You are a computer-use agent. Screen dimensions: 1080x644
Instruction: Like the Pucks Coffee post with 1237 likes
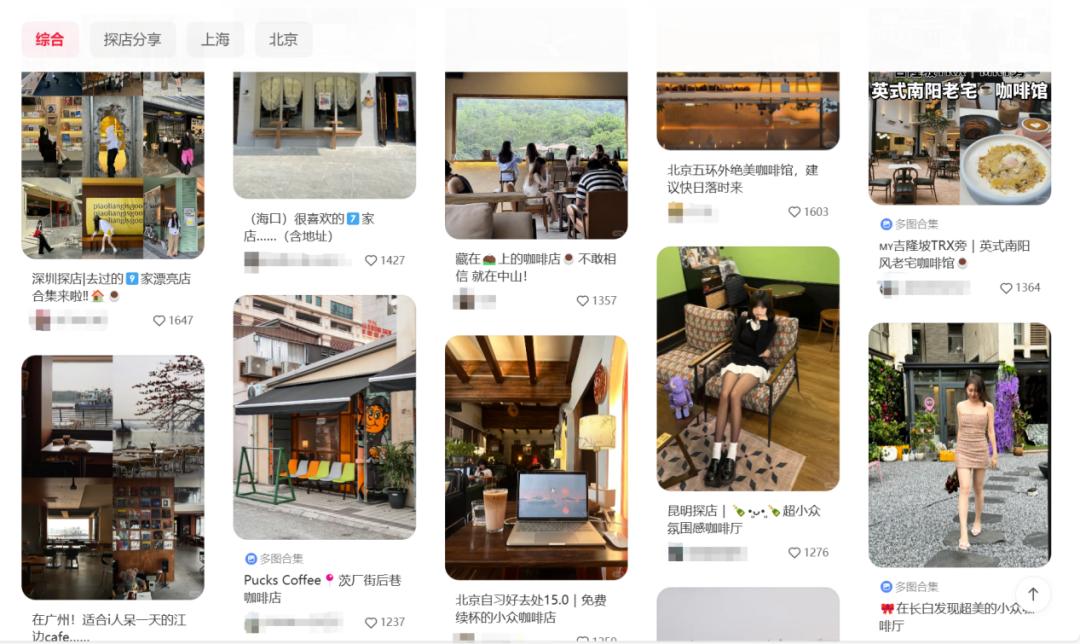pos(371,622)
